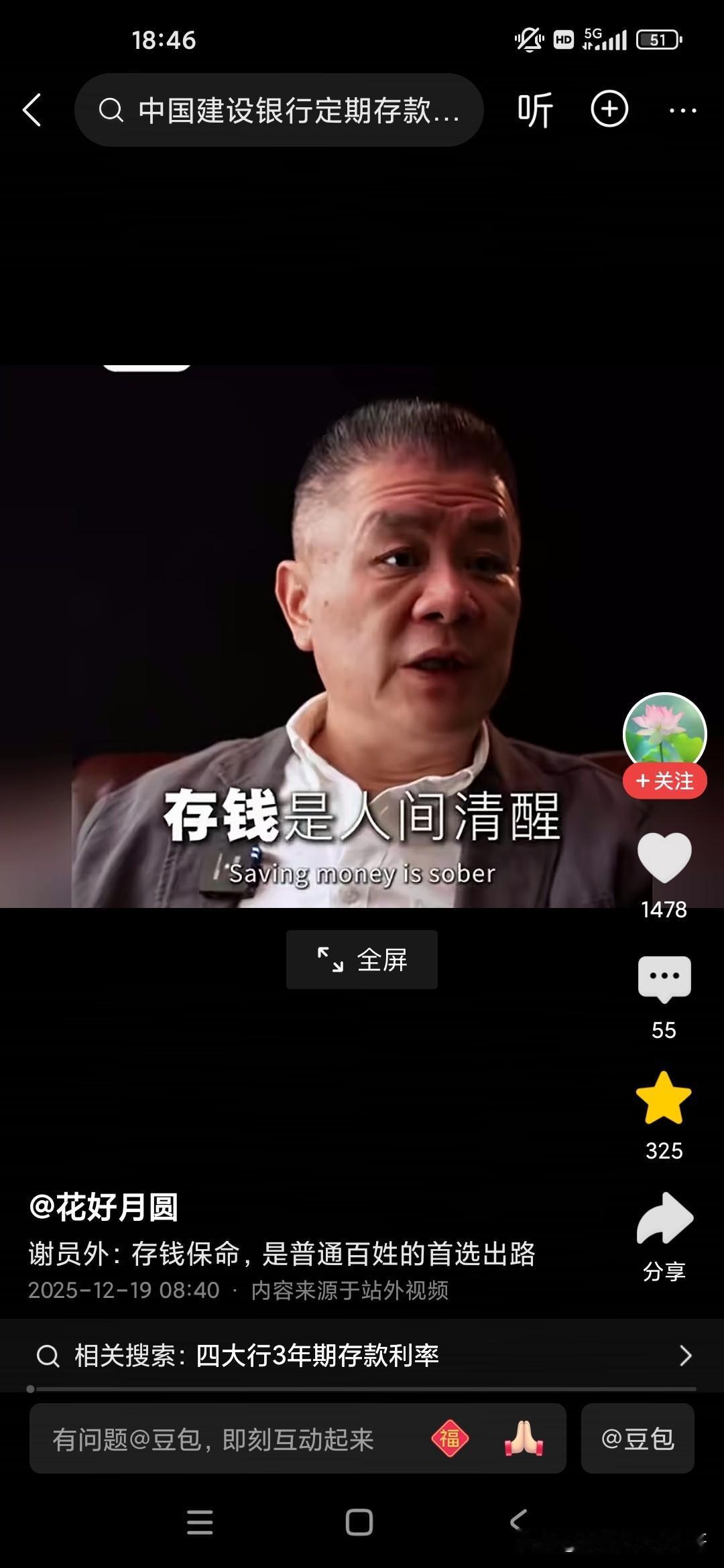This screenshot has height=1568, width=724.
Task: Open the + create icon in top bar
Action: click(609, 109)
